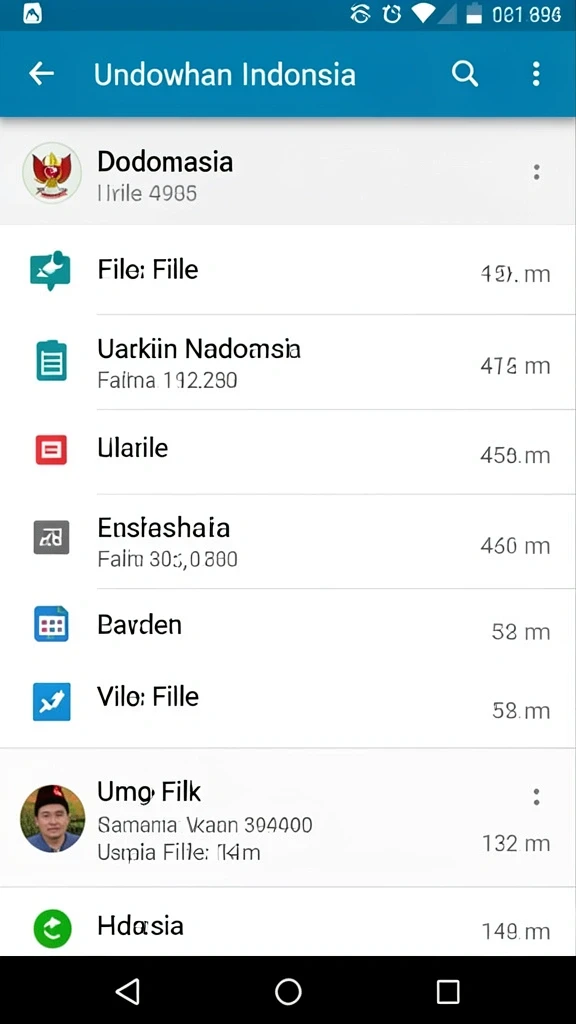Open the Umg Filk entry
The image size is (576, 1024).
(288, 818)
